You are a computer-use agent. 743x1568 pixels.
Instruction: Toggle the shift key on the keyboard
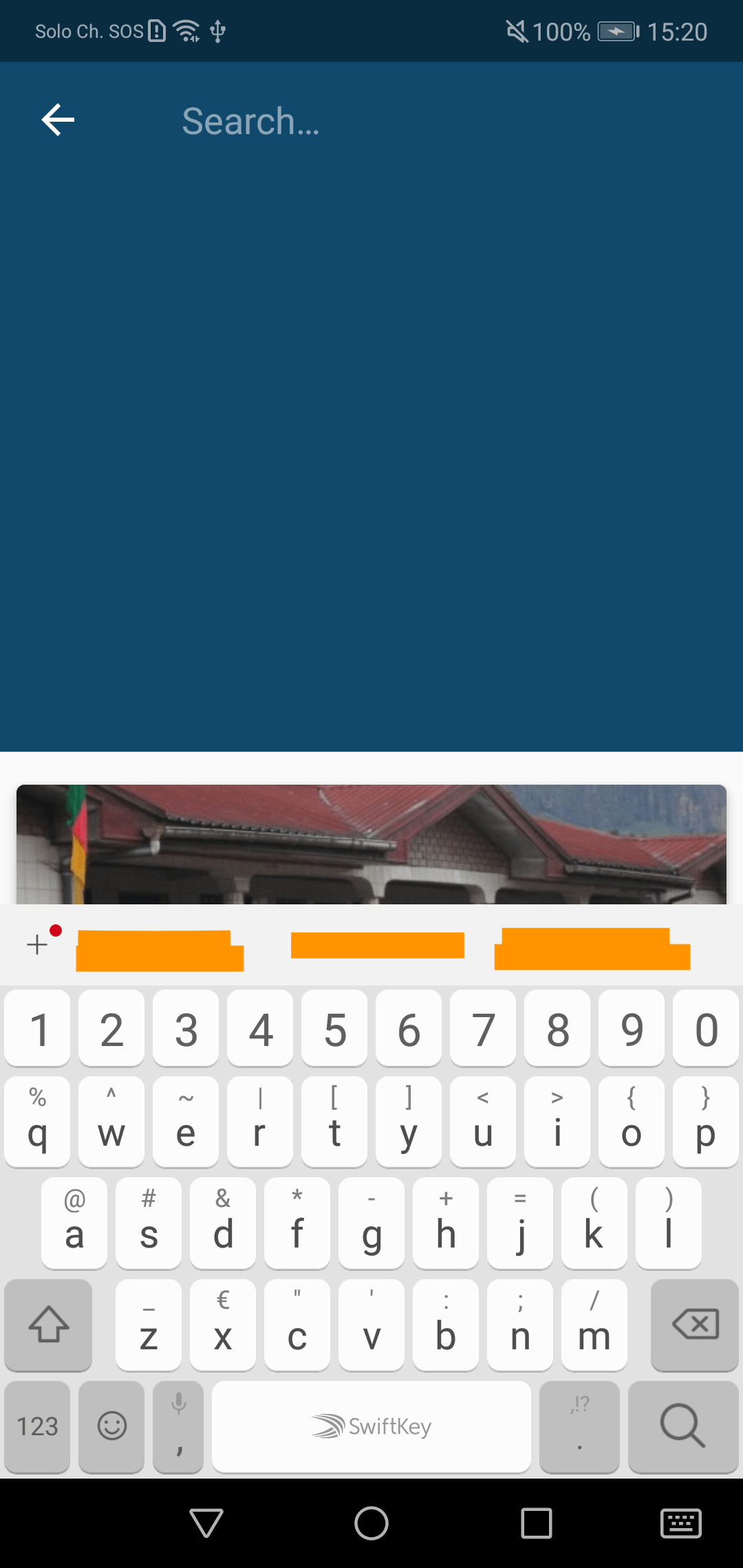point(48,1325)
